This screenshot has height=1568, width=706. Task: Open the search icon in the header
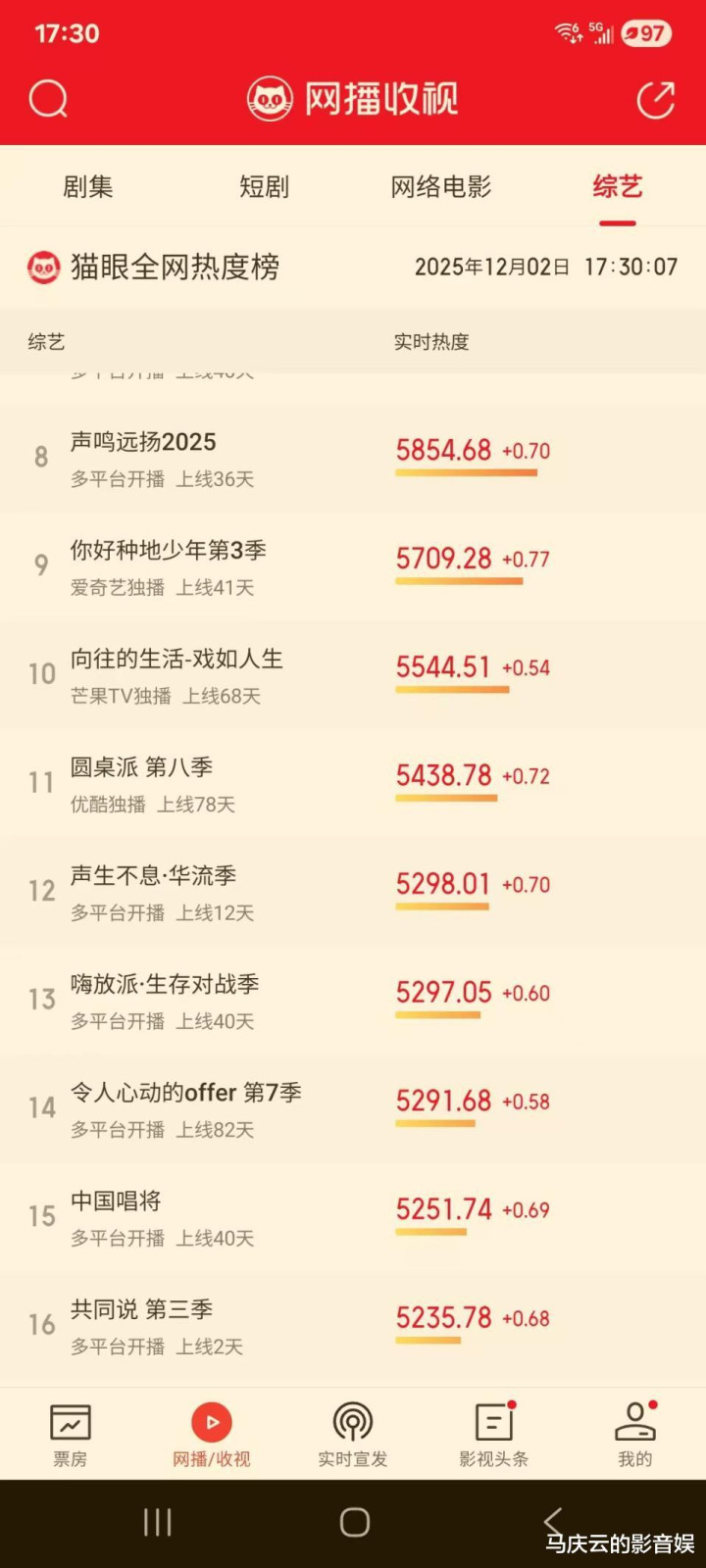pos(48,99)
